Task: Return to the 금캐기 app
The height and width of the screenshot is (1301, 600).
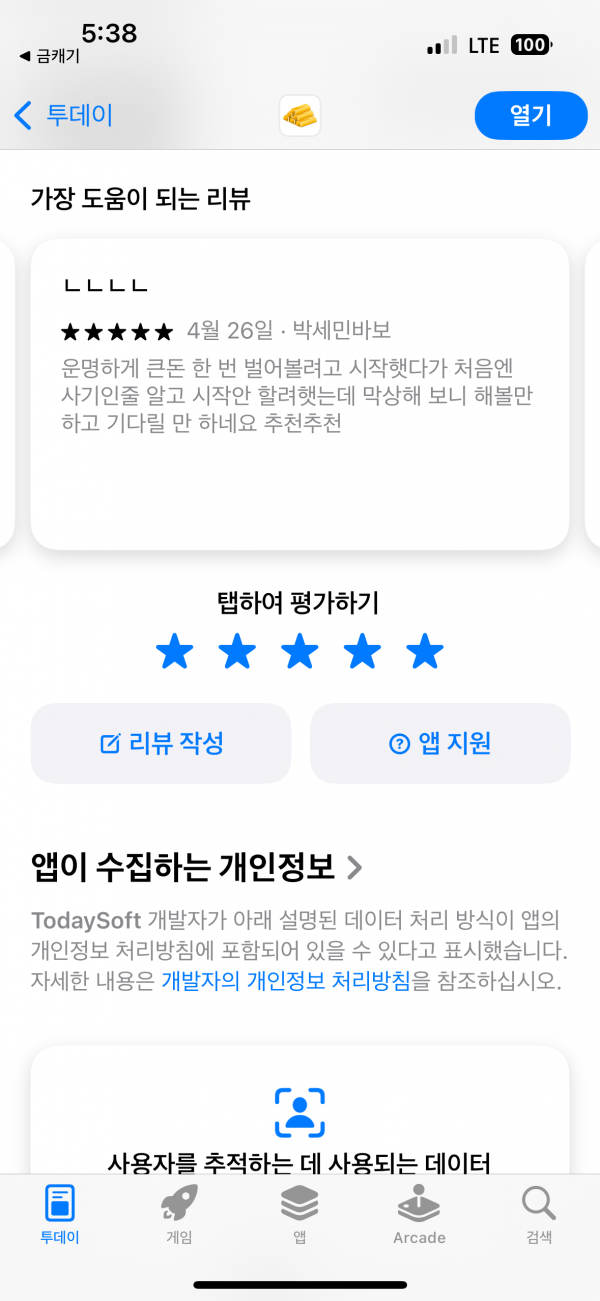Action: point(49,57)
